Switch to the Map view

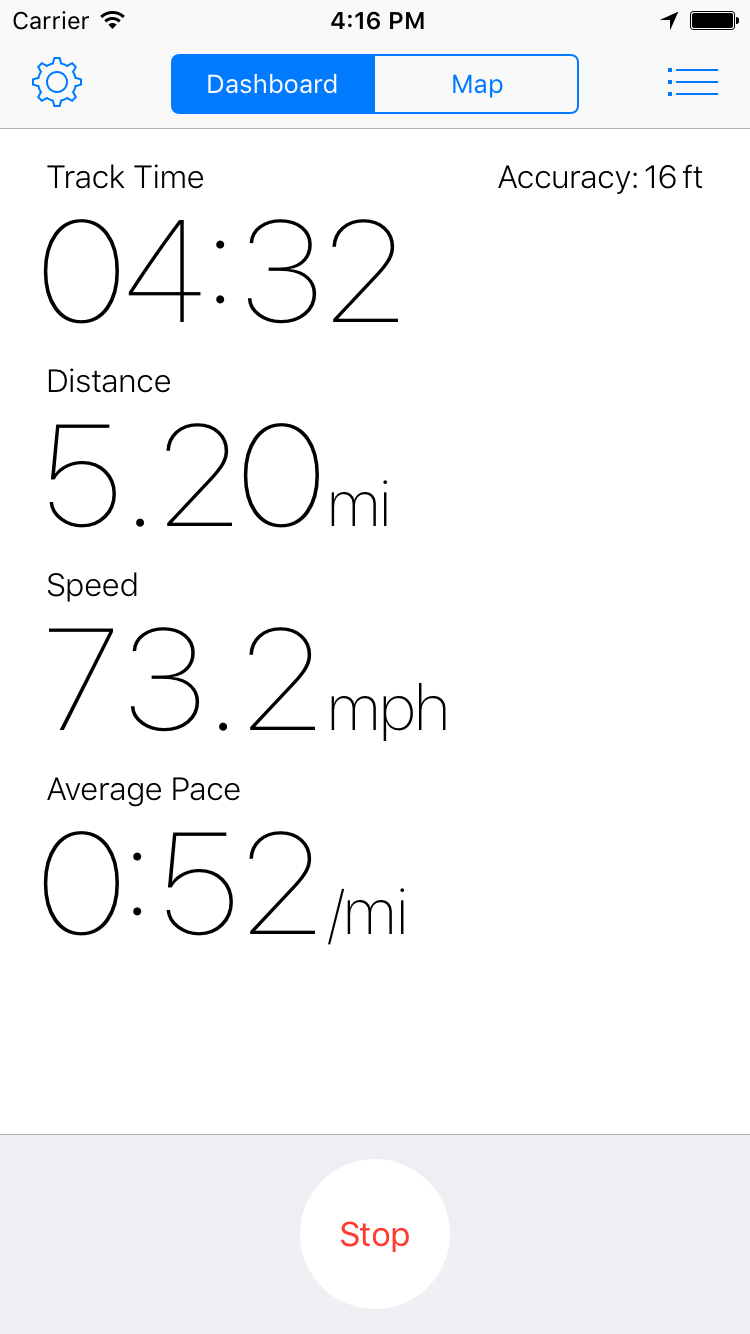(476, 84)
